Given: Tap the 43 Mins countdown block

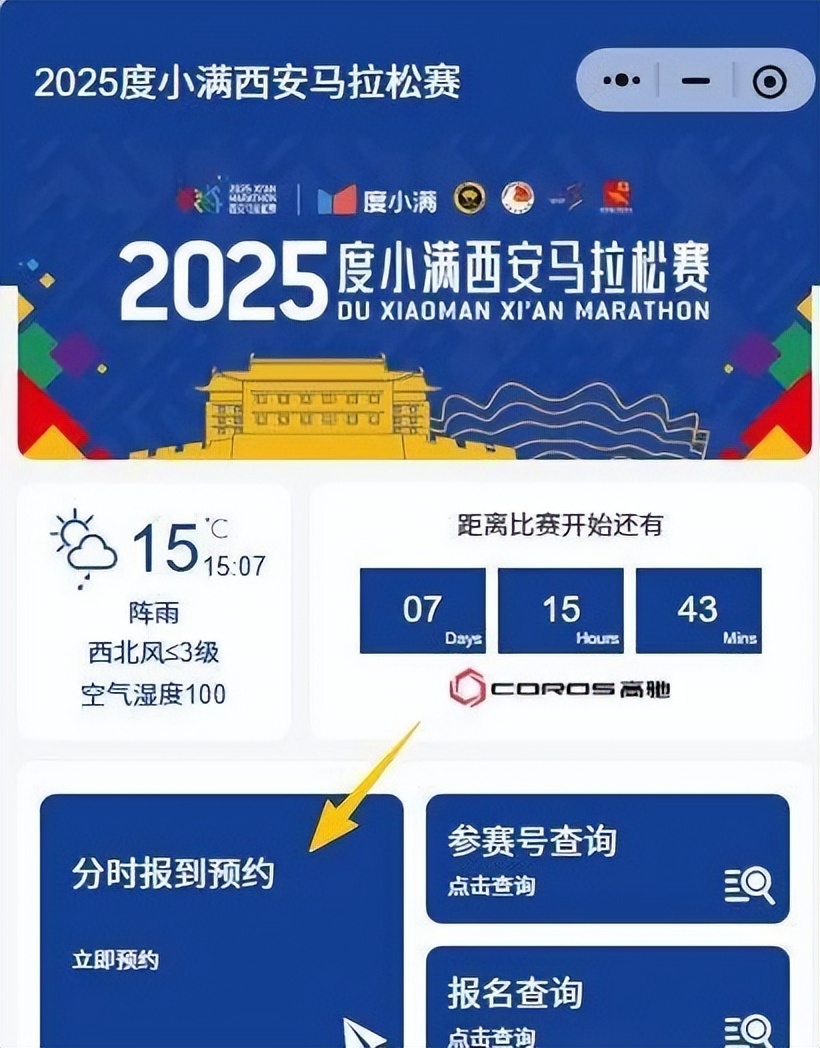Looking at the screenshot, I should point(703,610).
